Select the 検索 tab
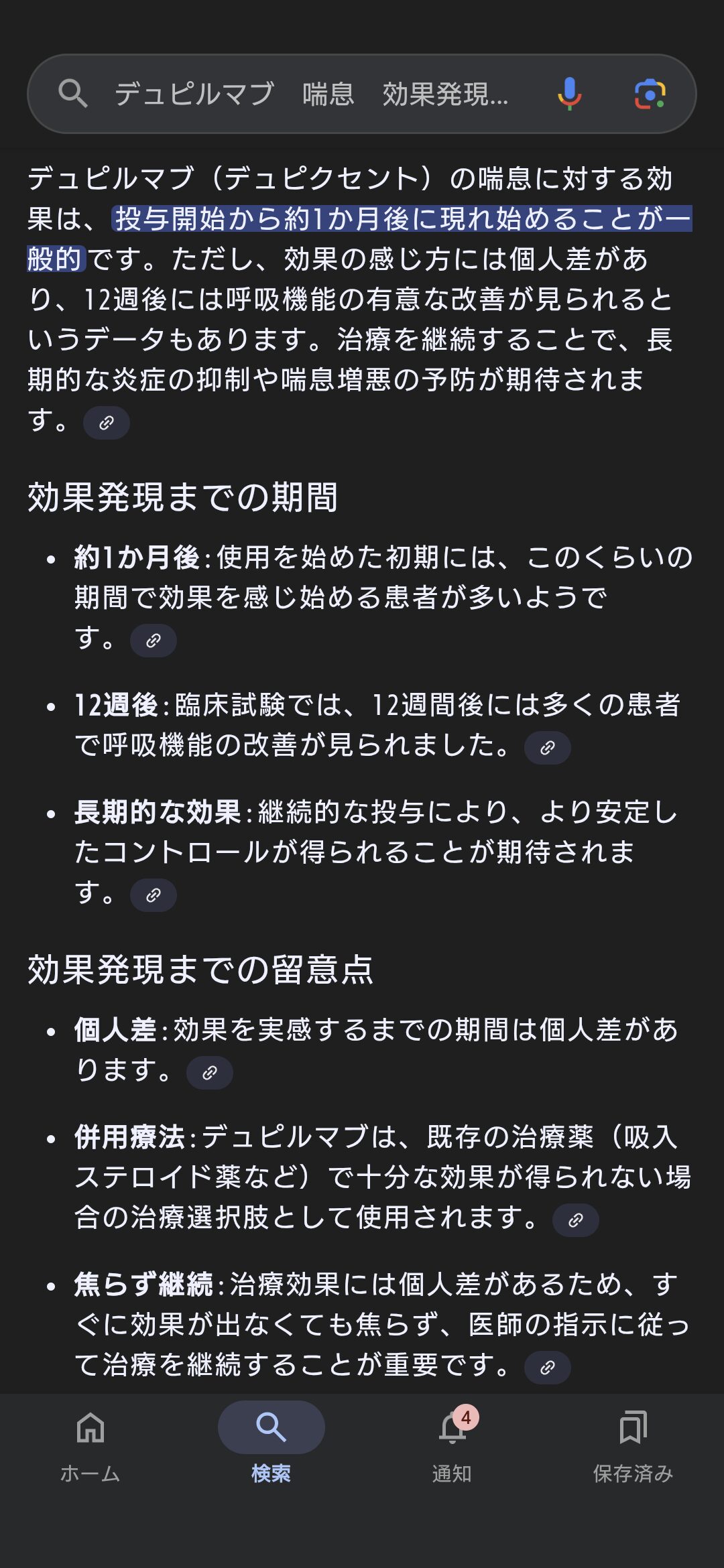The width and height of the screenshot is (724, 1568). point(271,1444)
